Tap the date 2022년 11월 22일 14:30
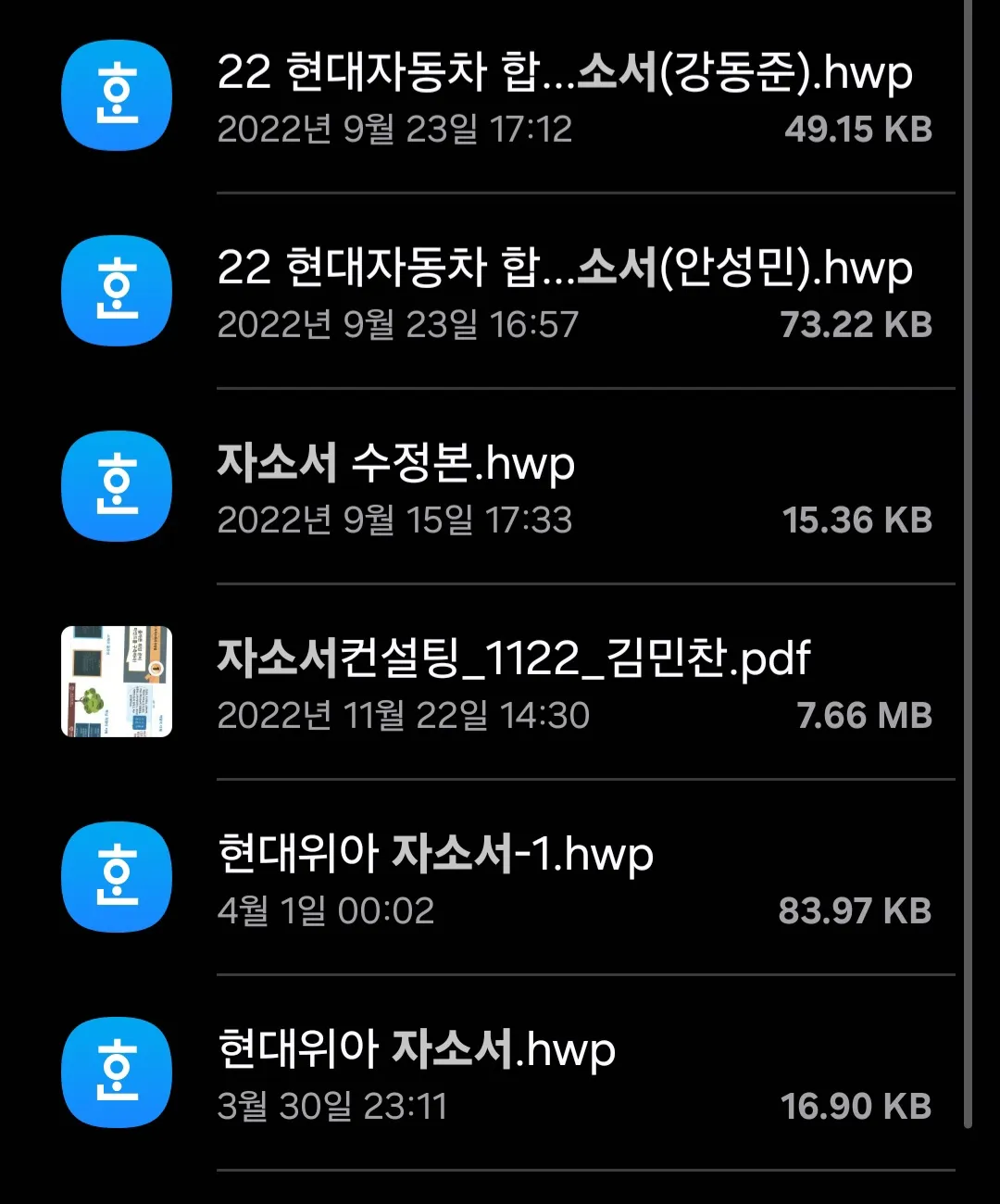1000x1204 pixels. (403, 715)
